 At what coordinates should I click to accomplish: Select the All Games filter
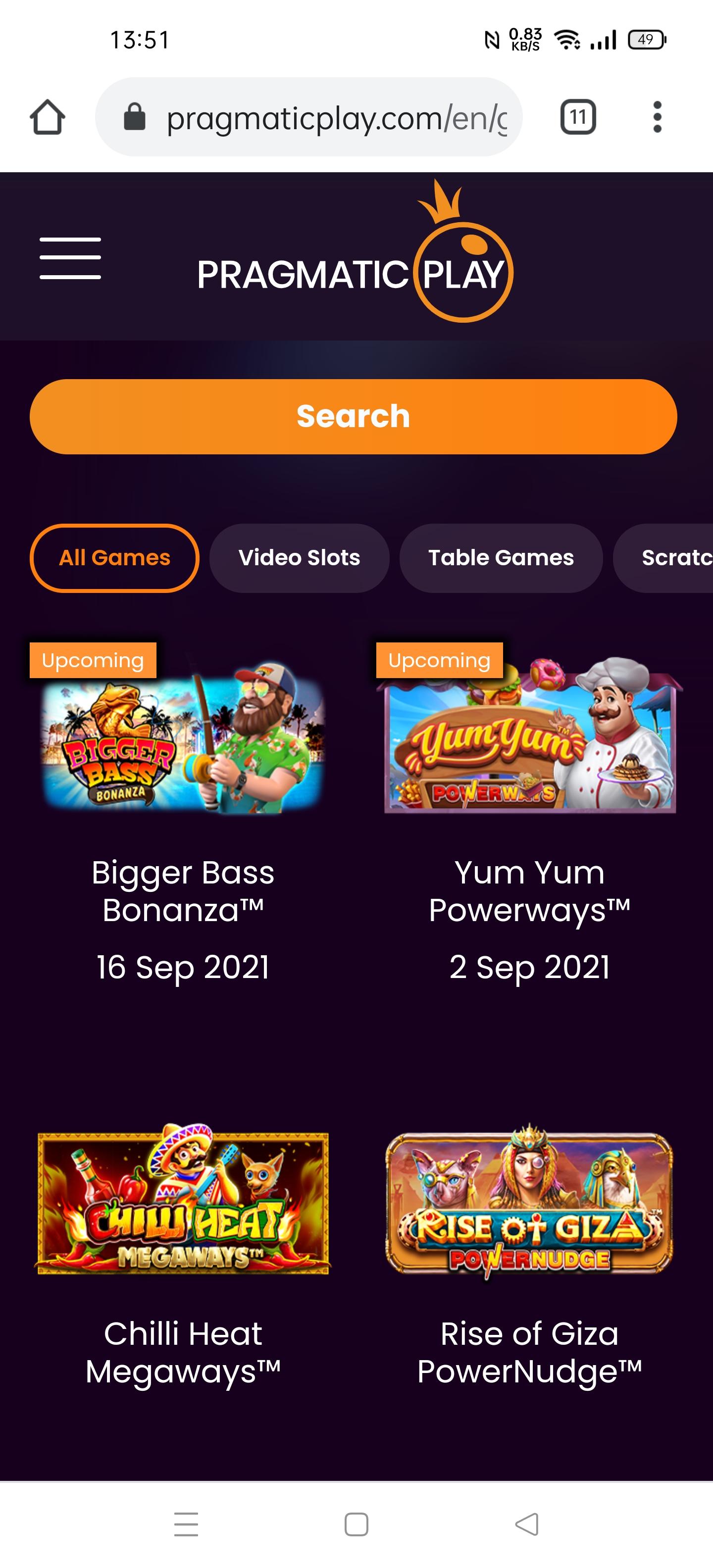[114, 558]
